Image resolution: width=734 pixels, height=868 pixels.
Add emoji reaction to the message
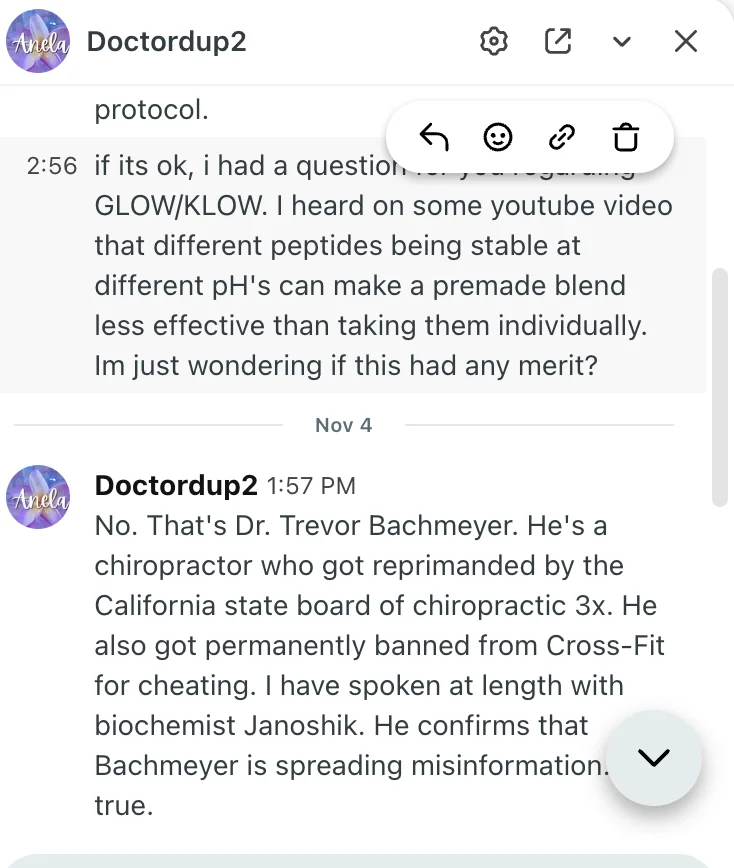pos(498,137)
